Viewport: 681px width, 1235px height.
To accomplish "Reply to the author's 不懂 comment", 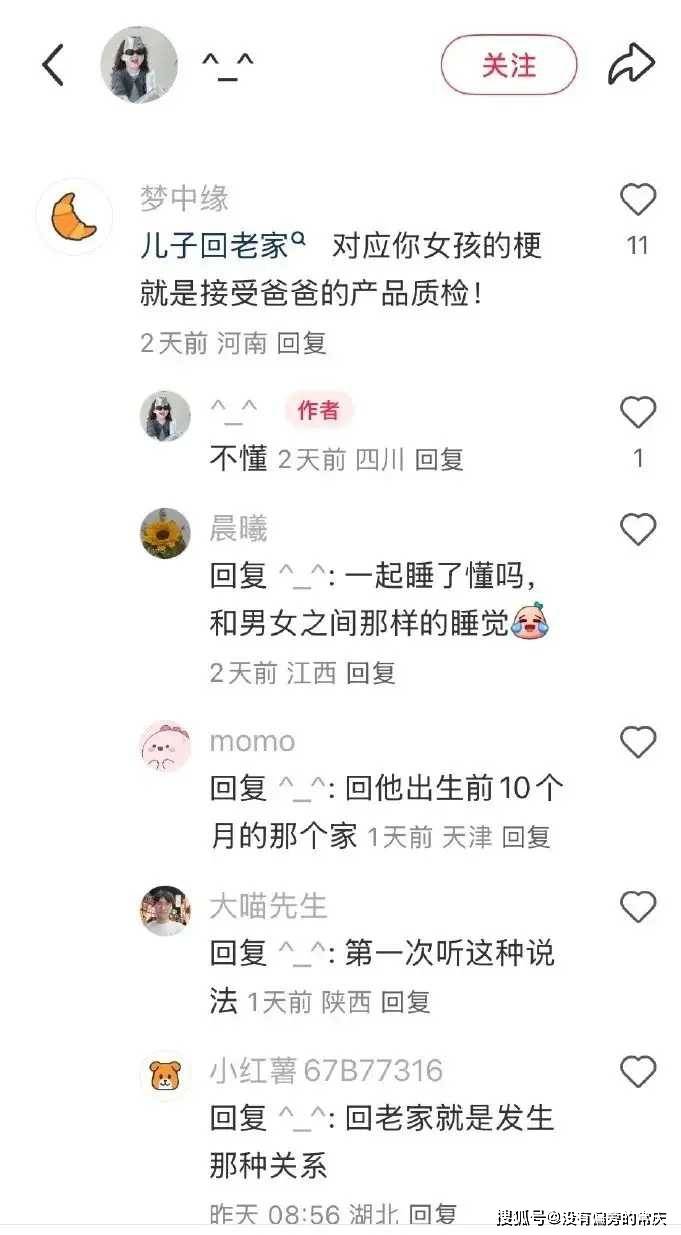I will coord(440,459).
